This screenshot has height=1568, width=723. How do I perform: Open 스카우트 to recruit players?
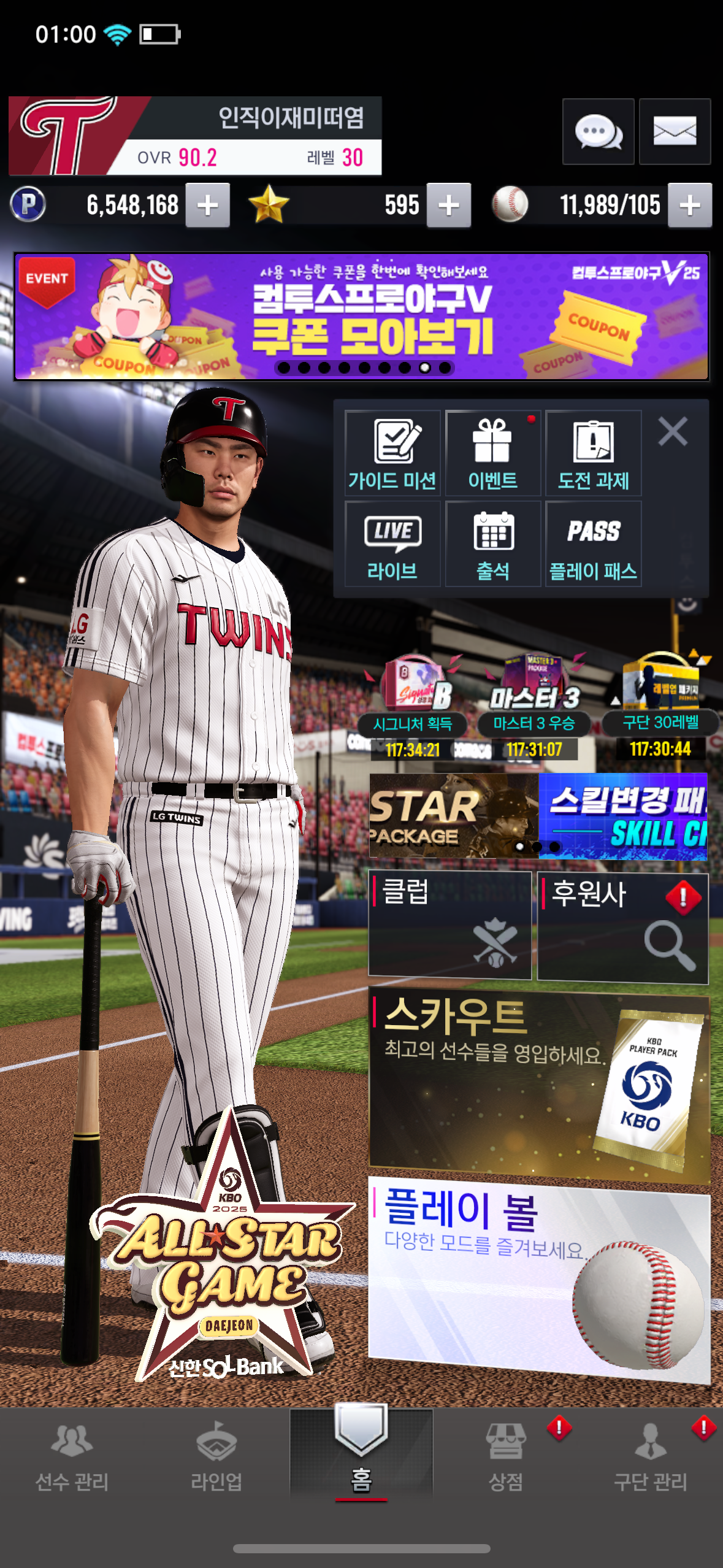click(538, 1083)
